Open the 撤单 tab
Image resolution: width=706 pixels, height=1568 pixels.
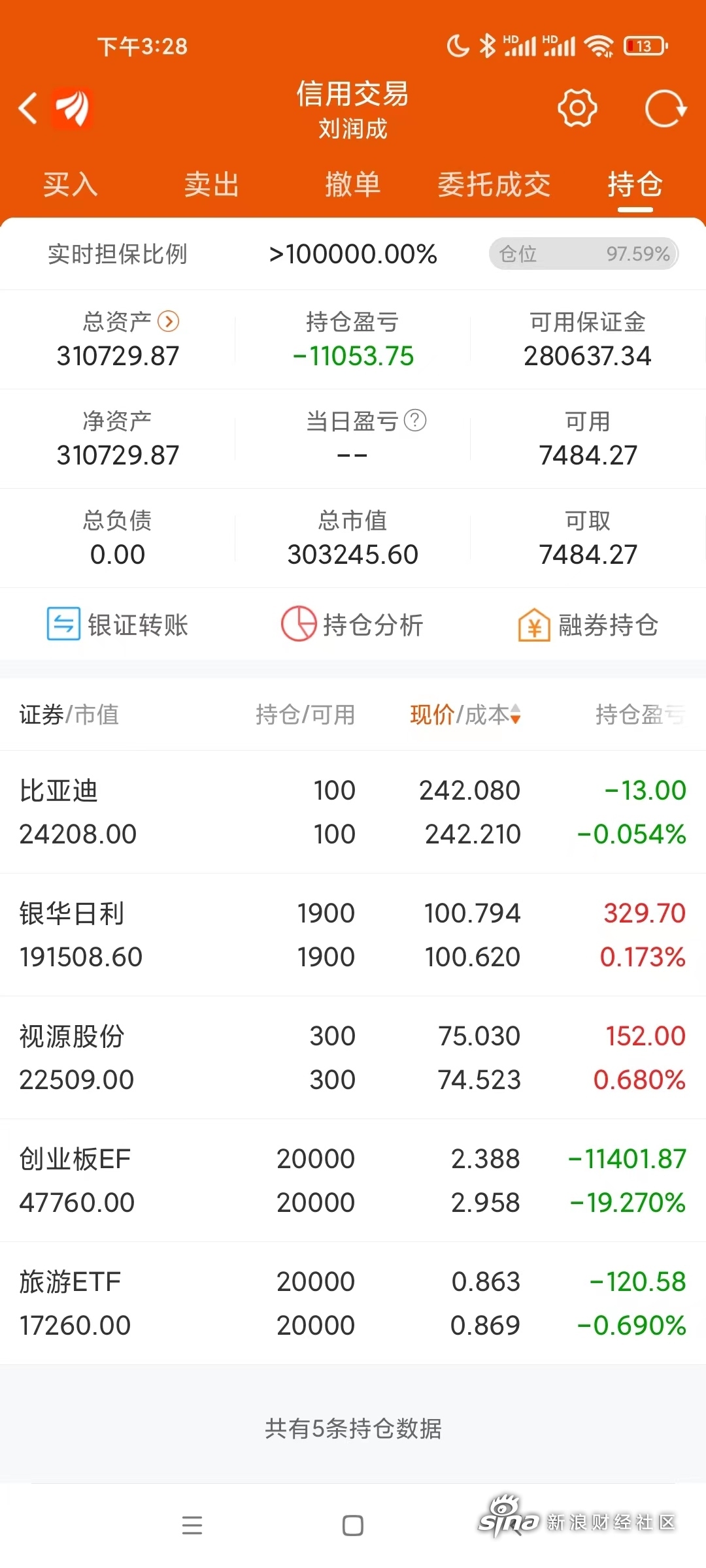(x=353, y=184)
